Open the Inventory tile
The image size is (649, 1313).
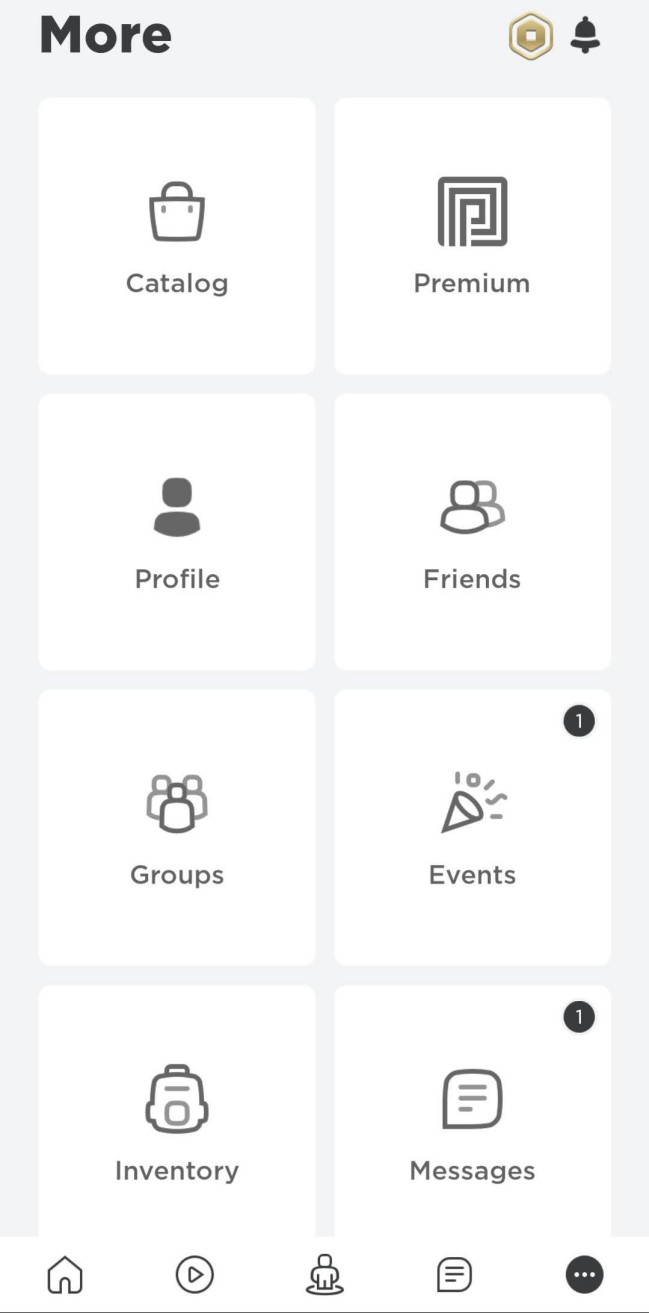pos(177,1111)
